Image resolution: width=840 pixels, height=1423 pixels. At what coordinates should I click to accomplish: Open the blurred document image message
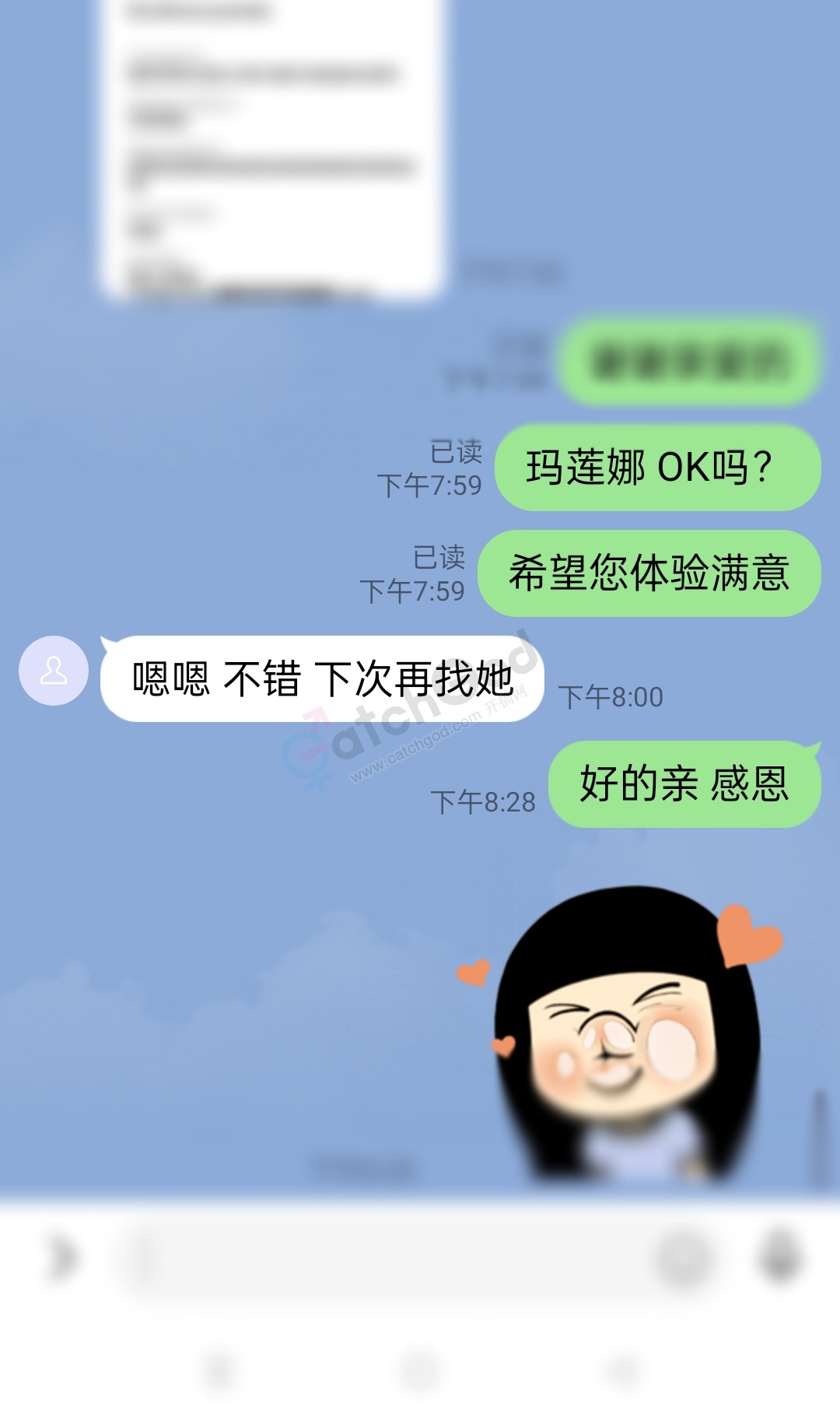coord(272,148)
